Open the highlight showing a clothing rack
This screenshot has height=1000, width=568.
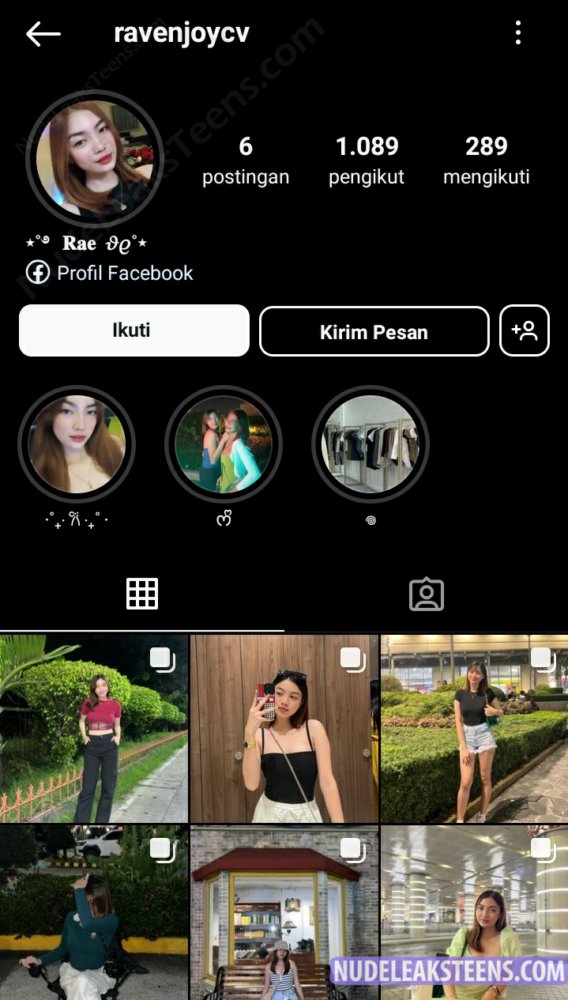(x=370, y=445)
